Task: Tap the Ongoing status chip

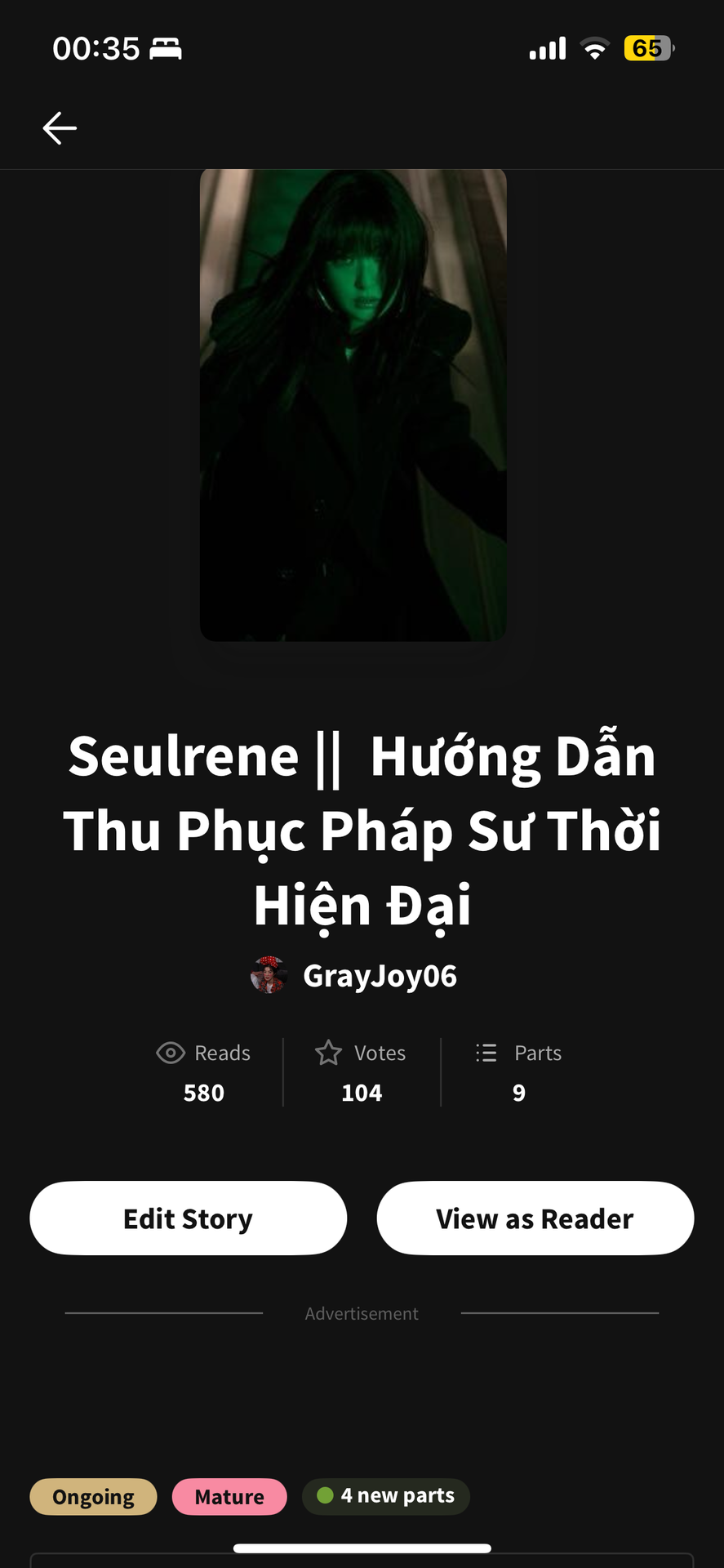Action: [93, 1497]
